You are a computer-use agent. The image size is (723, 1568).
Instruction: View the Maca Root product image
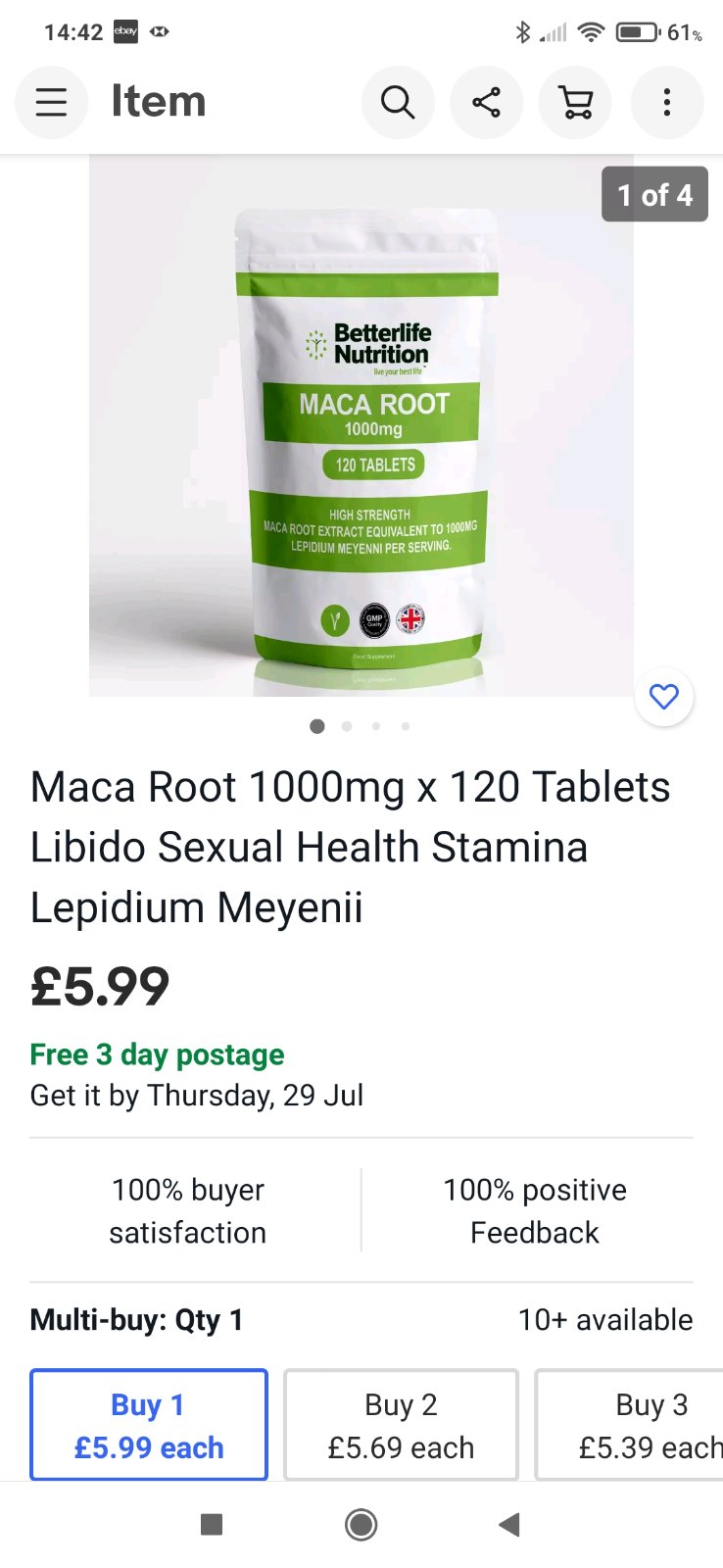pos(361,426)
